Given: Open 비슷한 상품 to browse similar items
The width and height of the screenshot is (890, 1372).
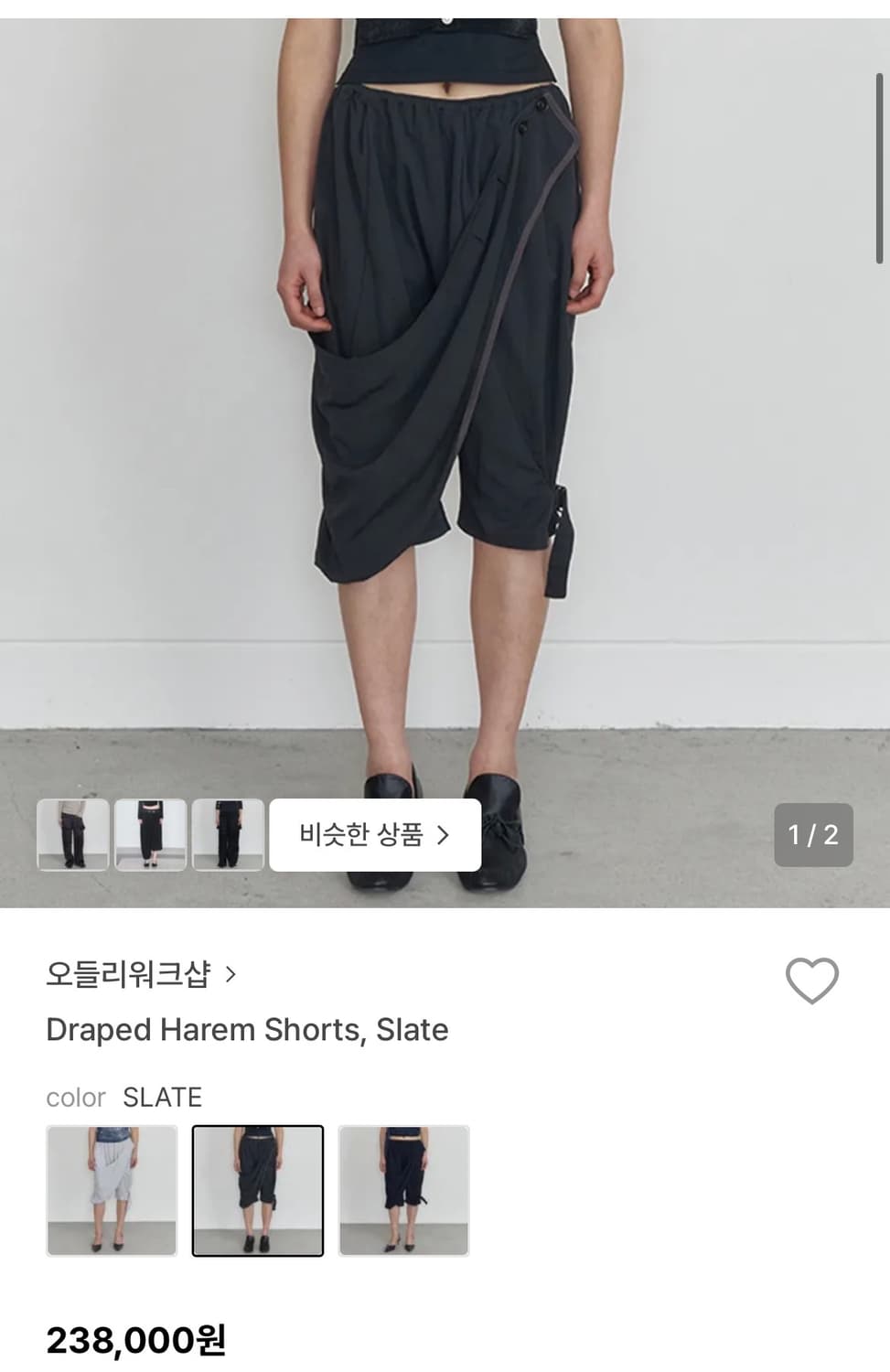Looking at the screenshot, I should [x=373, y=833].
